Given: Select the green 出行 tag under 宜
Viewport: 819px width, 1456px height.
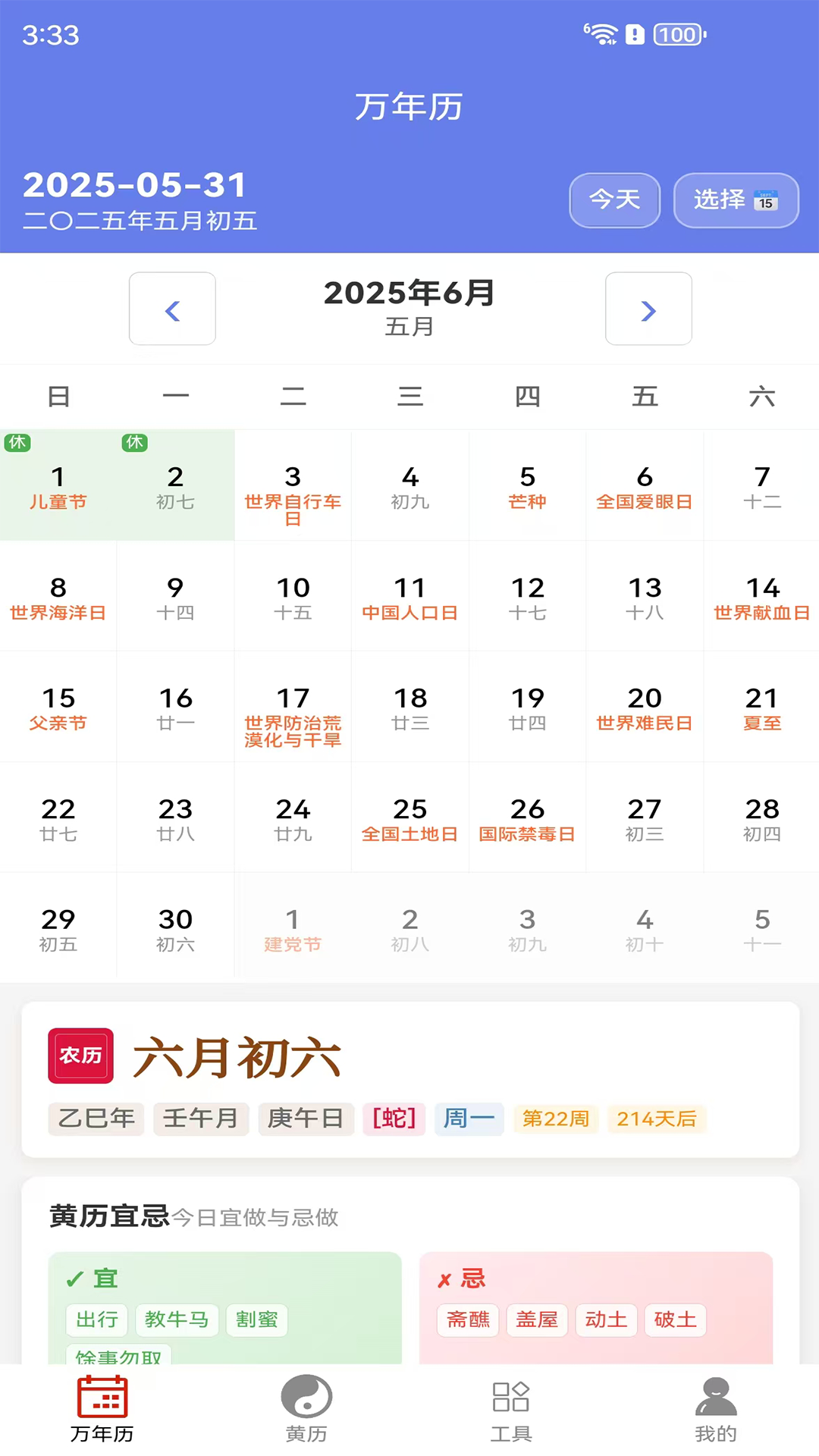Looking at the screenshot, I should point(96,1319).
